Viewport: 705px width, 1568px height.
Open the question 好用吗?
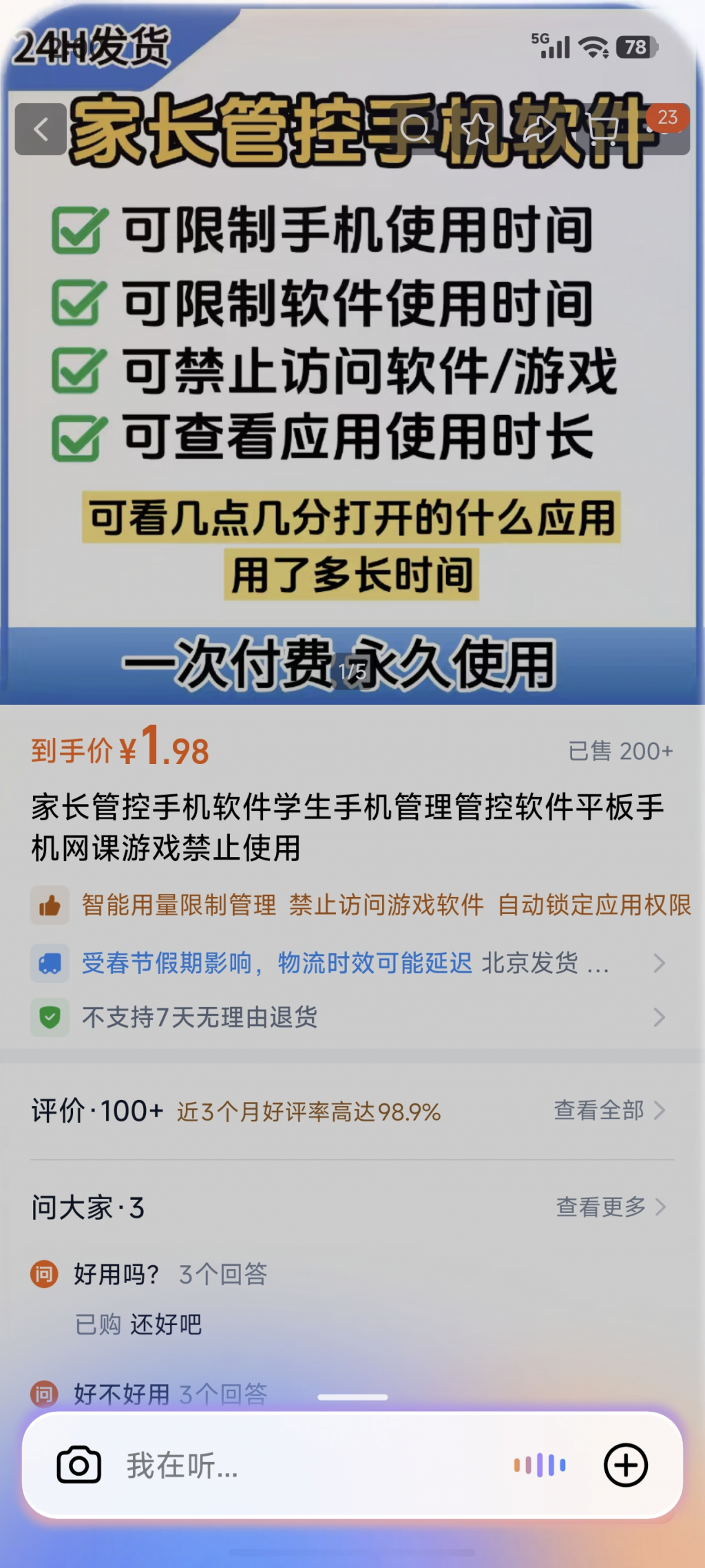pos(117,1275)
